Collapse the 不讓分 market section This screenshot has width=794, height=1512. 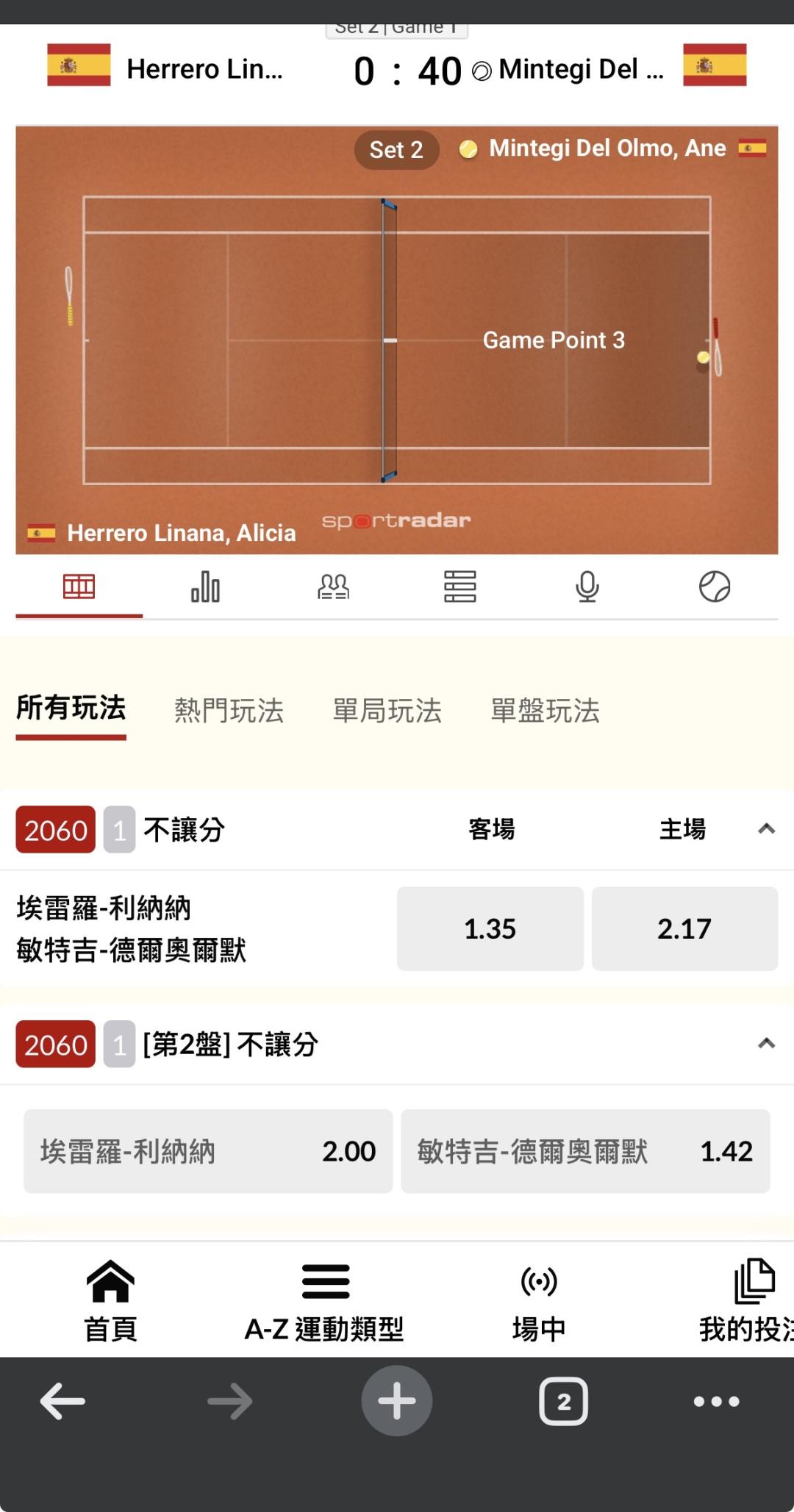tap(767, 829)
